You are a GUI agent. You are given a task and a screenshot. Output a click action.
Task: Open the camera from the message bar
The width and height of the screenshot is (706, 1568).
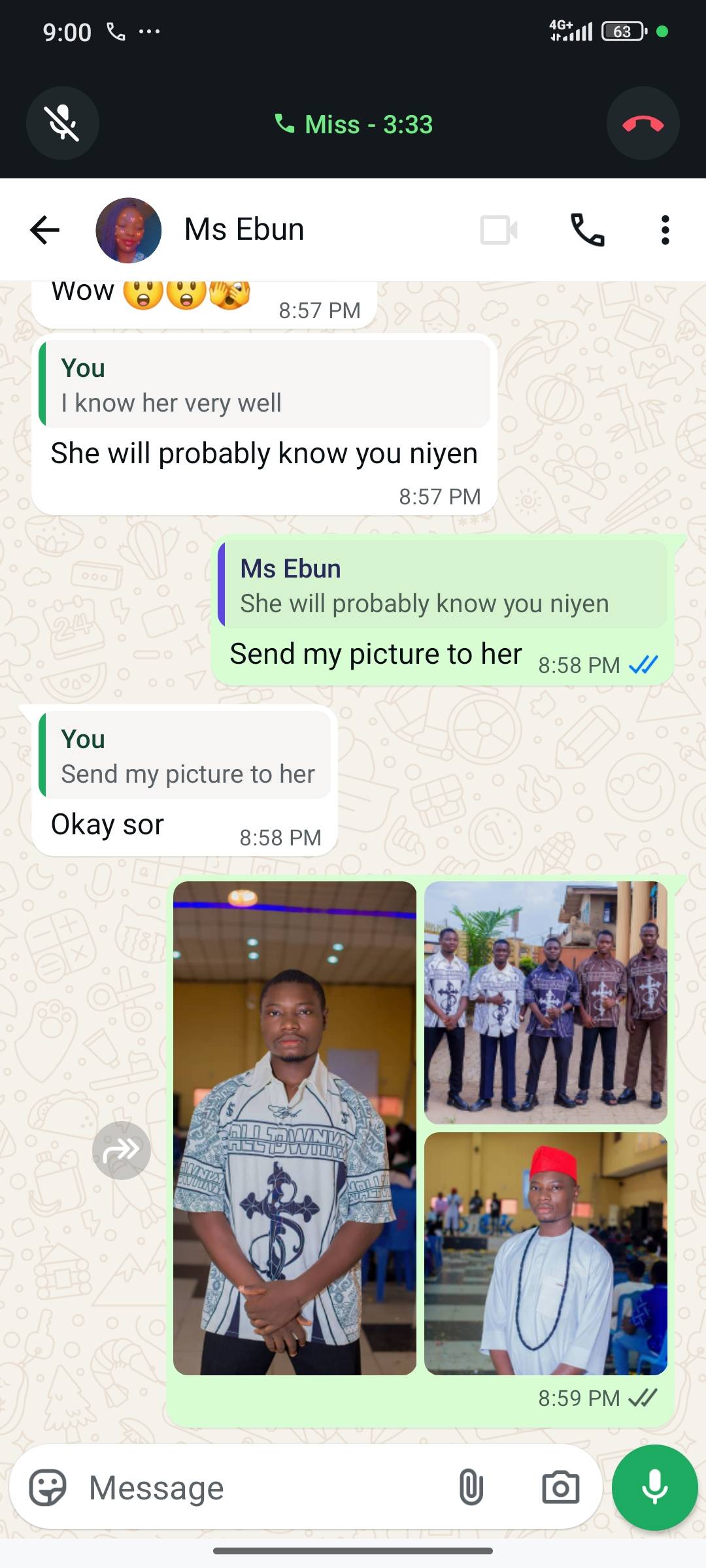pos(560,1488)
